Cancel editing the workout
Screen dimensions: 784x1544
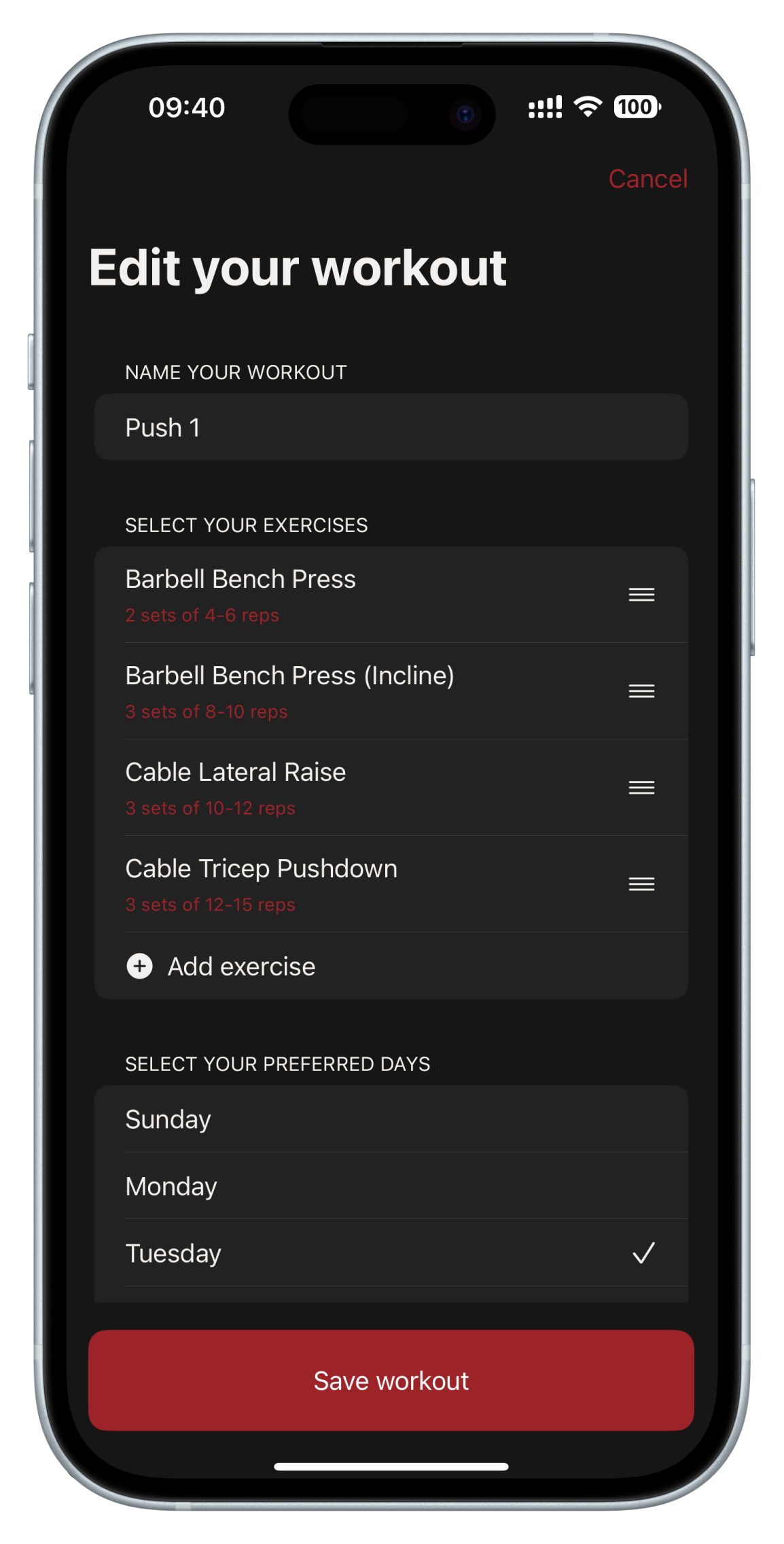coord(647,179)
